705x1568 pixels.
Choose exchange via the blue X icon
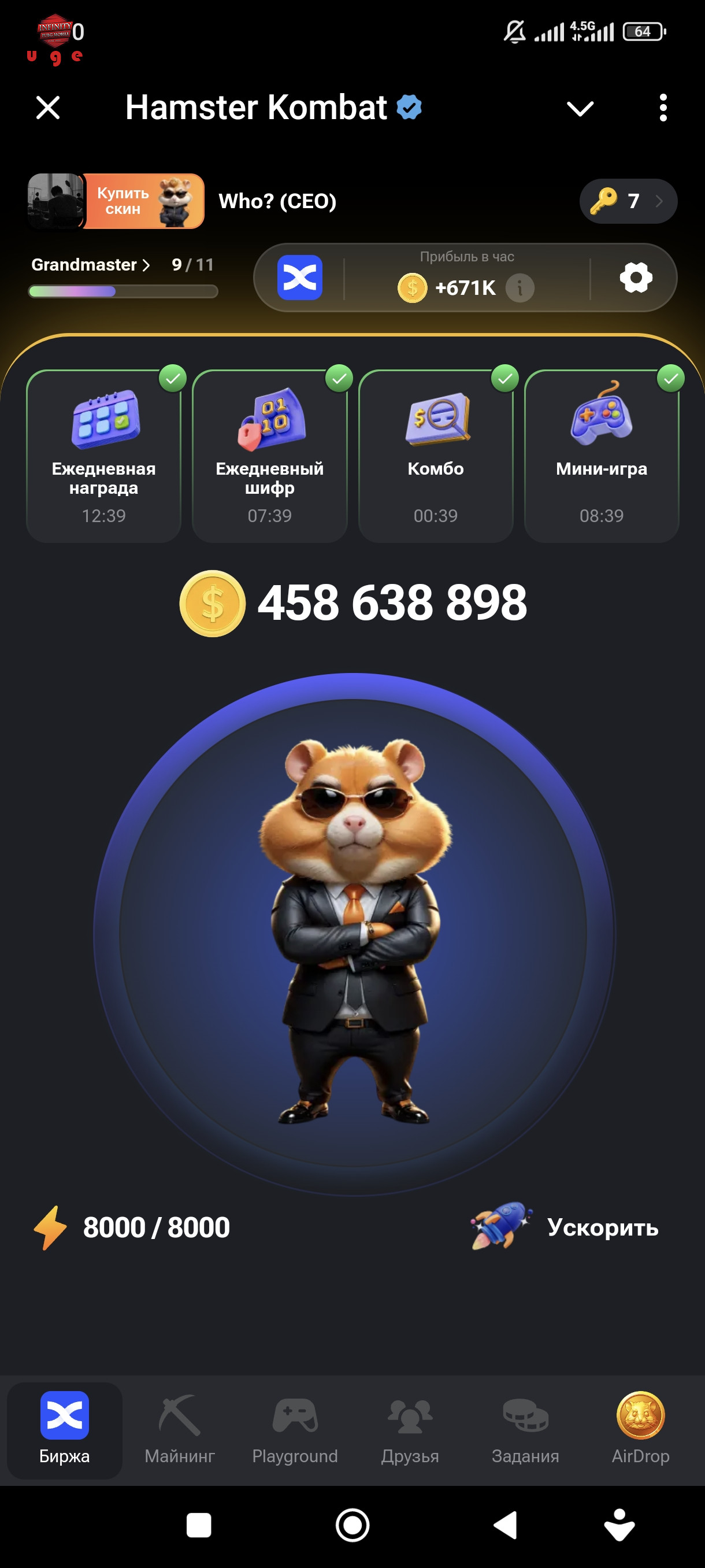pos(299,278)
